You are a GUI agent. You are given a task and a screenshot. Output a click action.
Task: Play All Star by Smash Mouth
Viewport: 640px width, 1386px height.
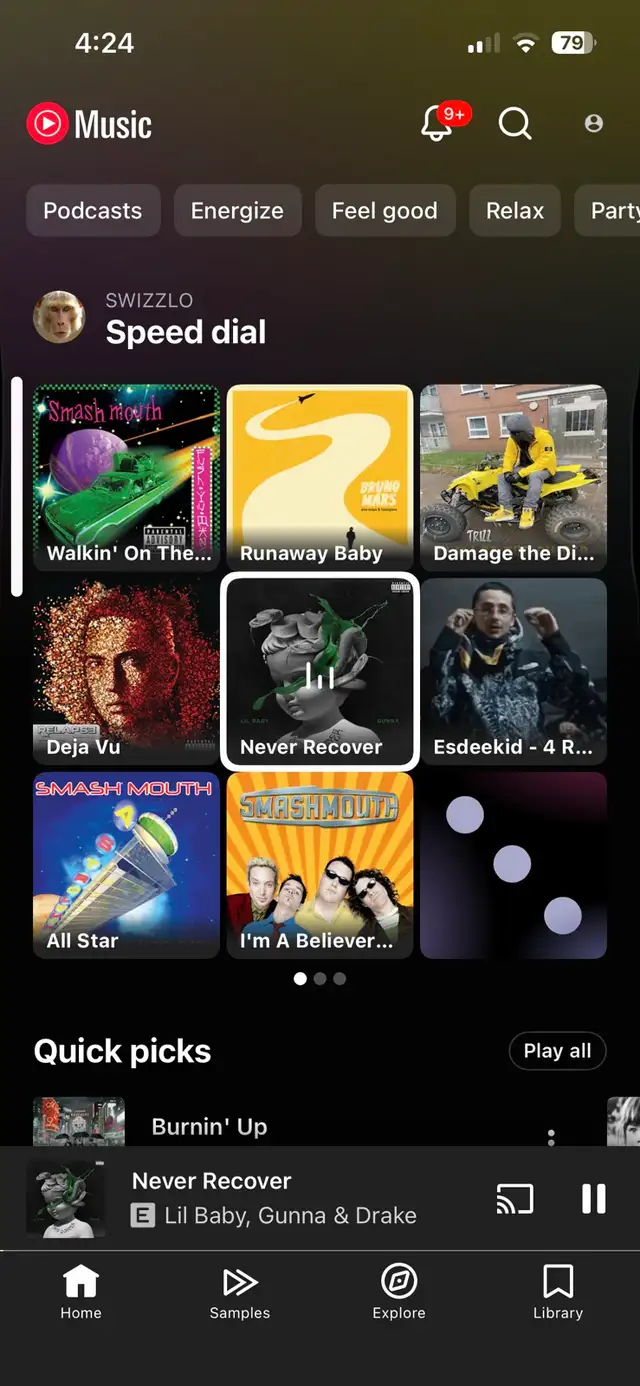coord(126,865)
